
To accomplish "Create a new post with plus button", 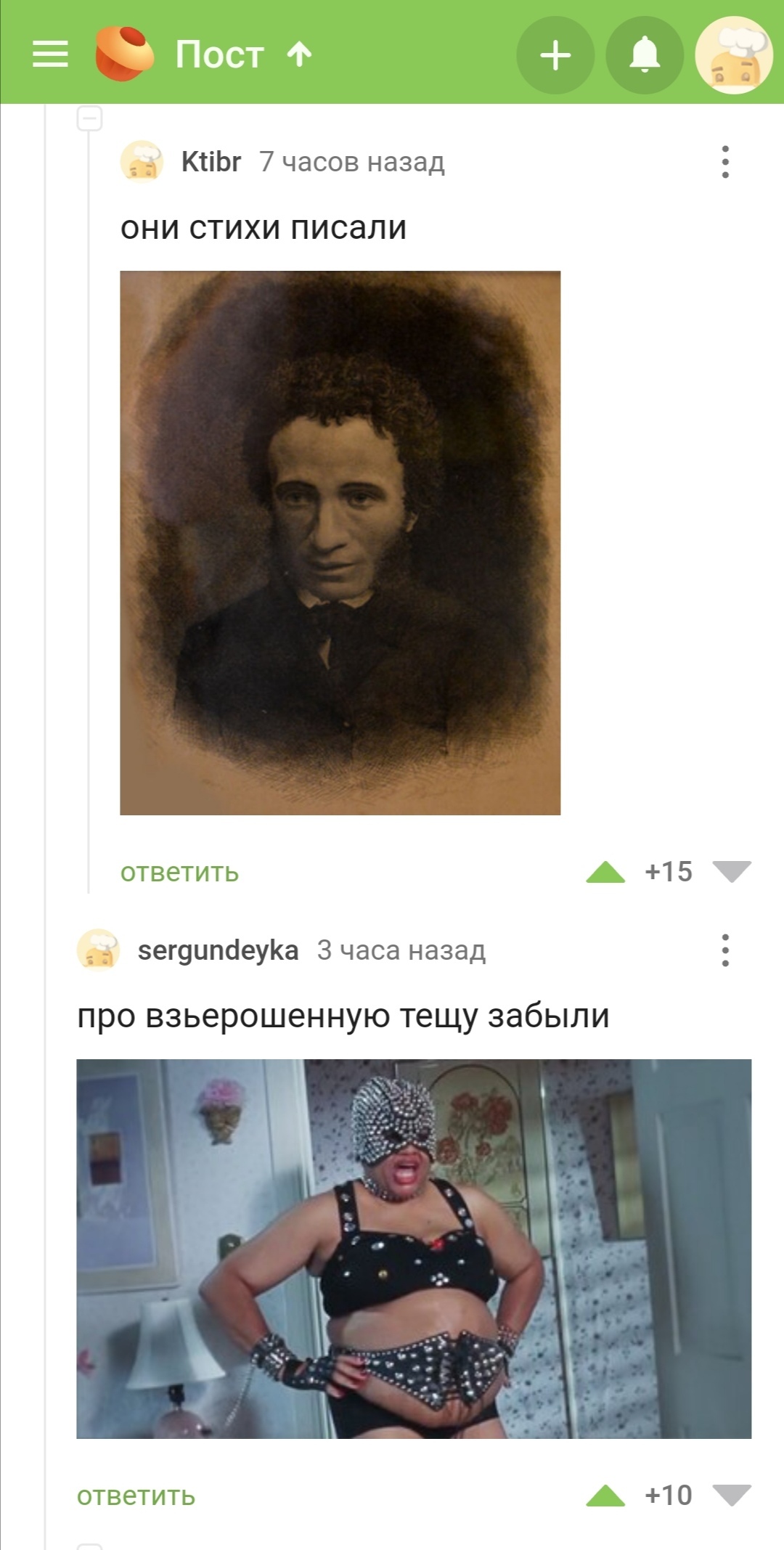I will (x=555, y=55).
